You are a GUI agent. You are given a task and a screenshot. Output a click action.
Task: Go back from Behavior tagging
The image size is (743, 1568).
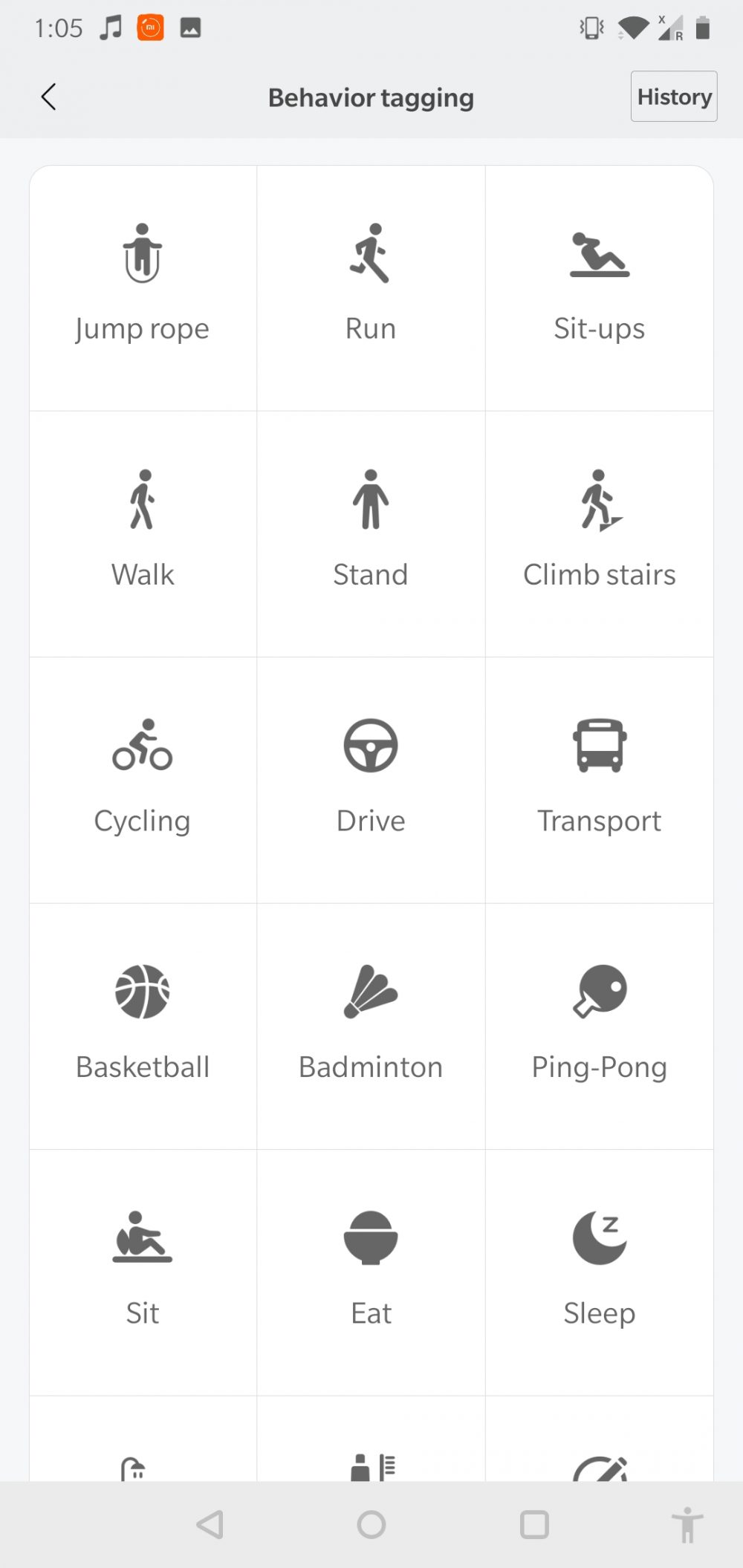tap(49, 97)
